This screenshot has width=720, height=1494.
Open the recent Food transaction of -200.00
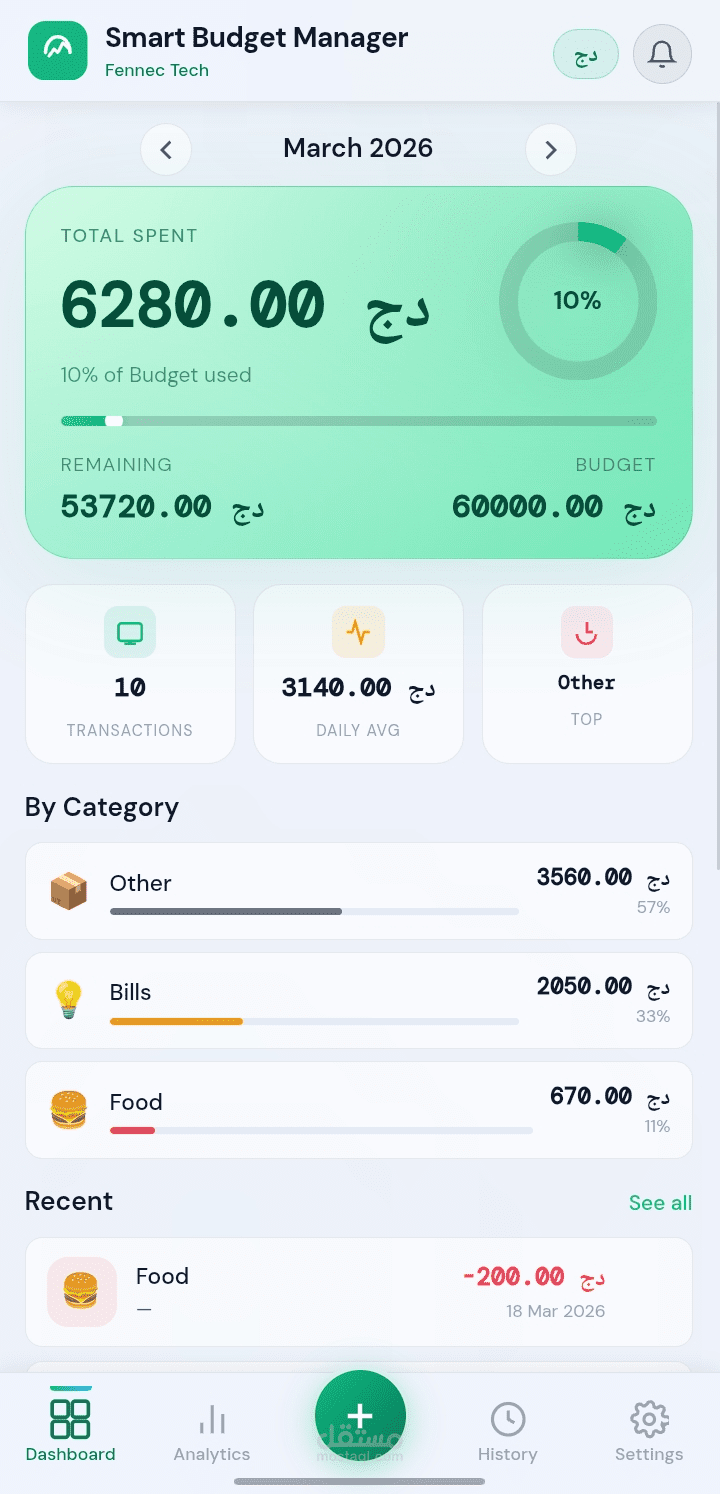pyautogui.click(x=358, y=1291)
